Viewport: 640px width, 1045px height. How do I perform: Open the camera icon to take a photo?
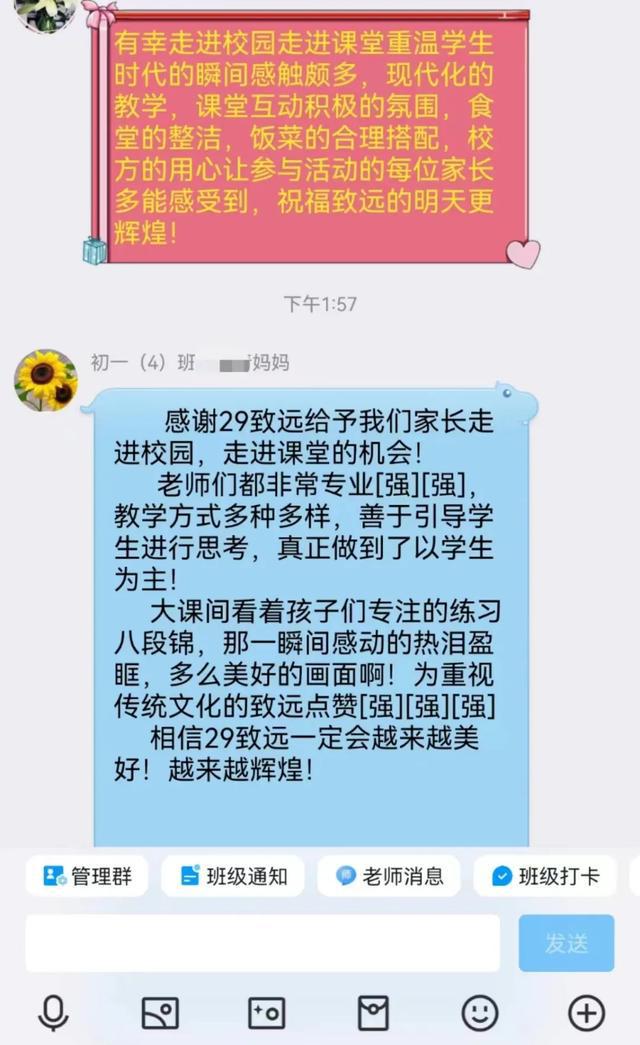(266, 1013)
